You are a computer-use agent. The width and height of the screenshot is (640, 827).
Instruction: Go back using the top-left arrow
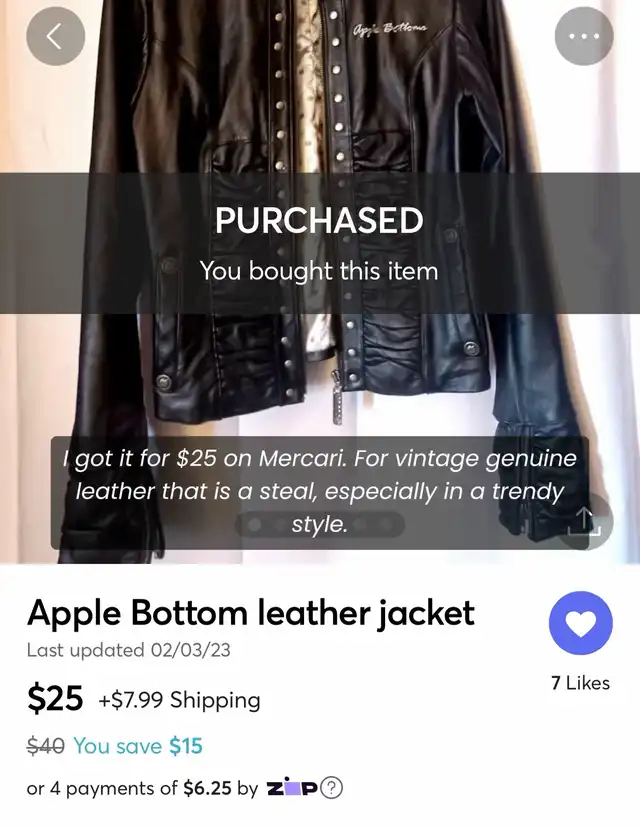54,36
